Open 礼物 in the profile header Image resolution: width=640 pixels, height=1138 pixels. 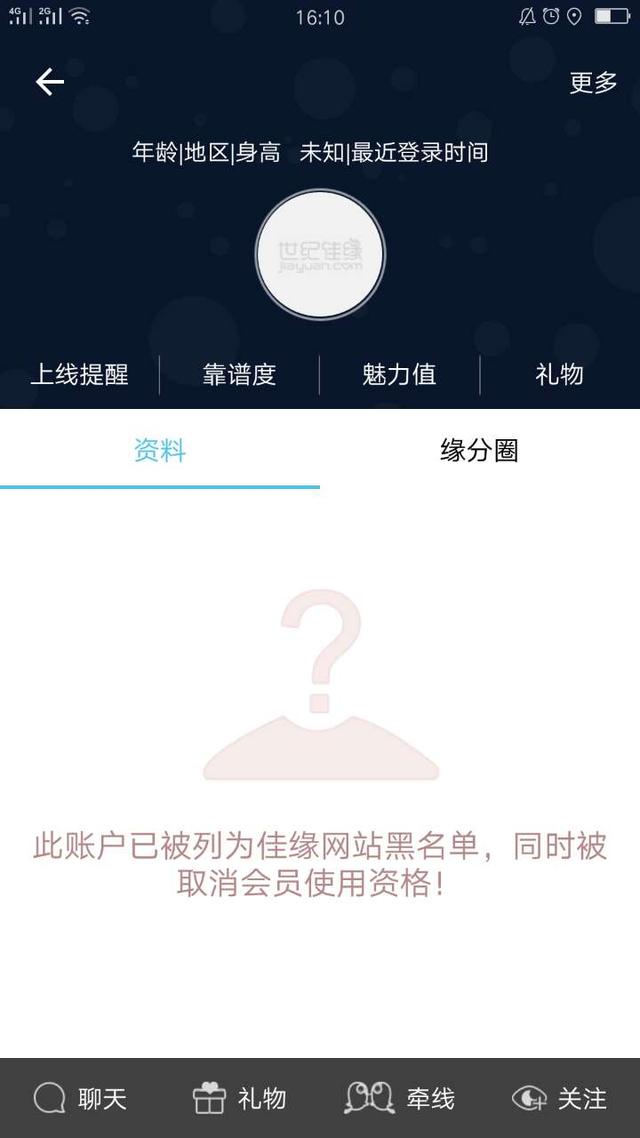pyautogui.click(x=559, y=375)
